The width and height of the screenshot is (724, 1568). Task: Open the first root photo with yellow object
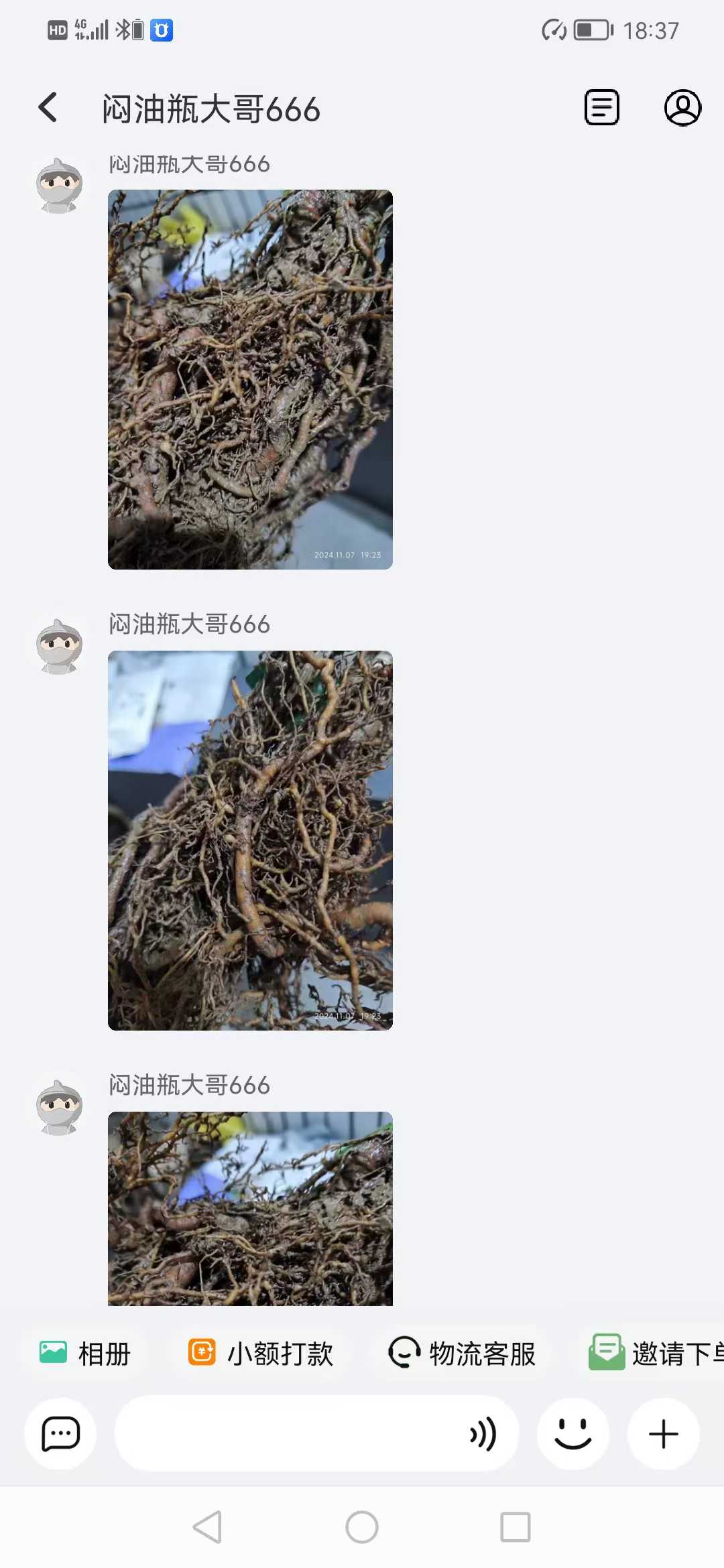(250, 379)
